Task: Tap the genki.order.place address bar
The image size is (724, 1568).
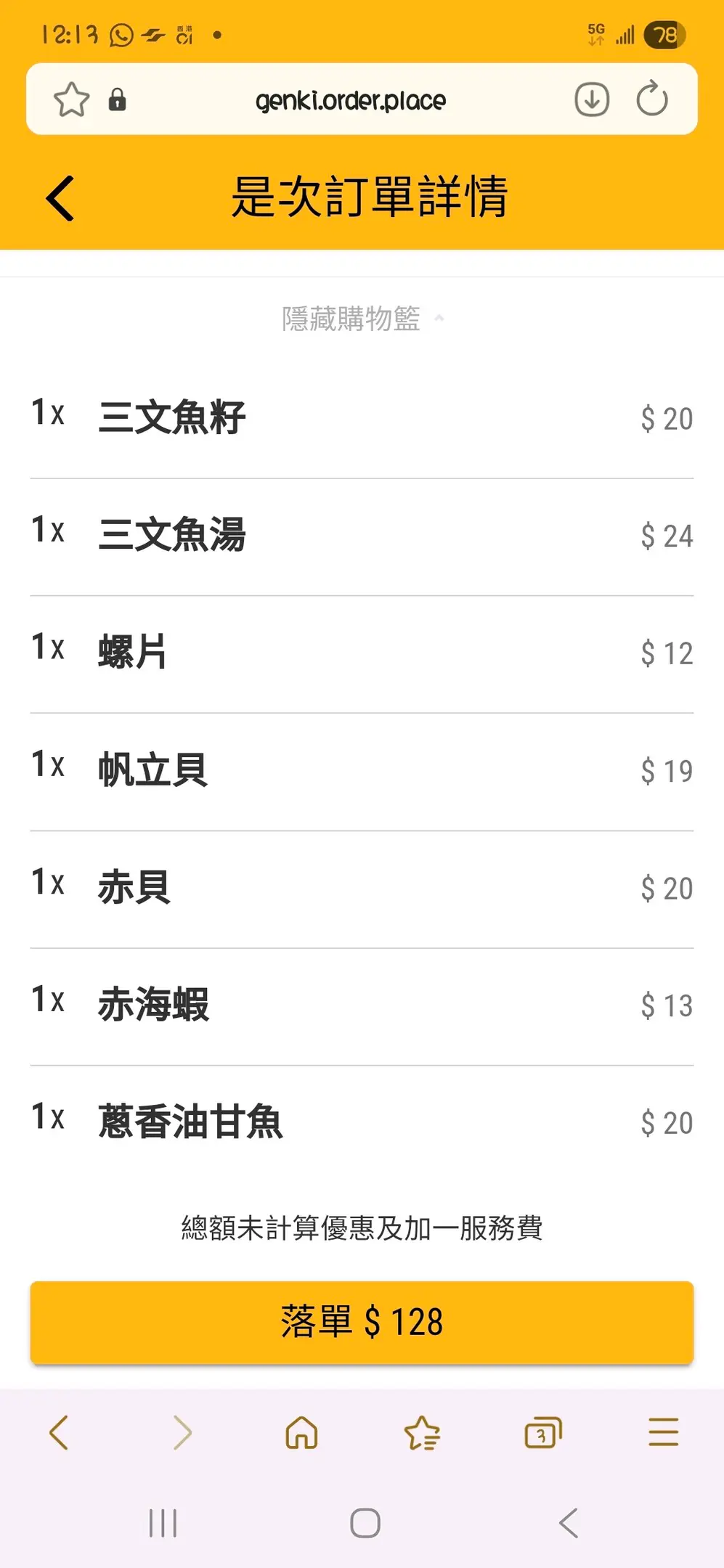Action: point(351,100)
